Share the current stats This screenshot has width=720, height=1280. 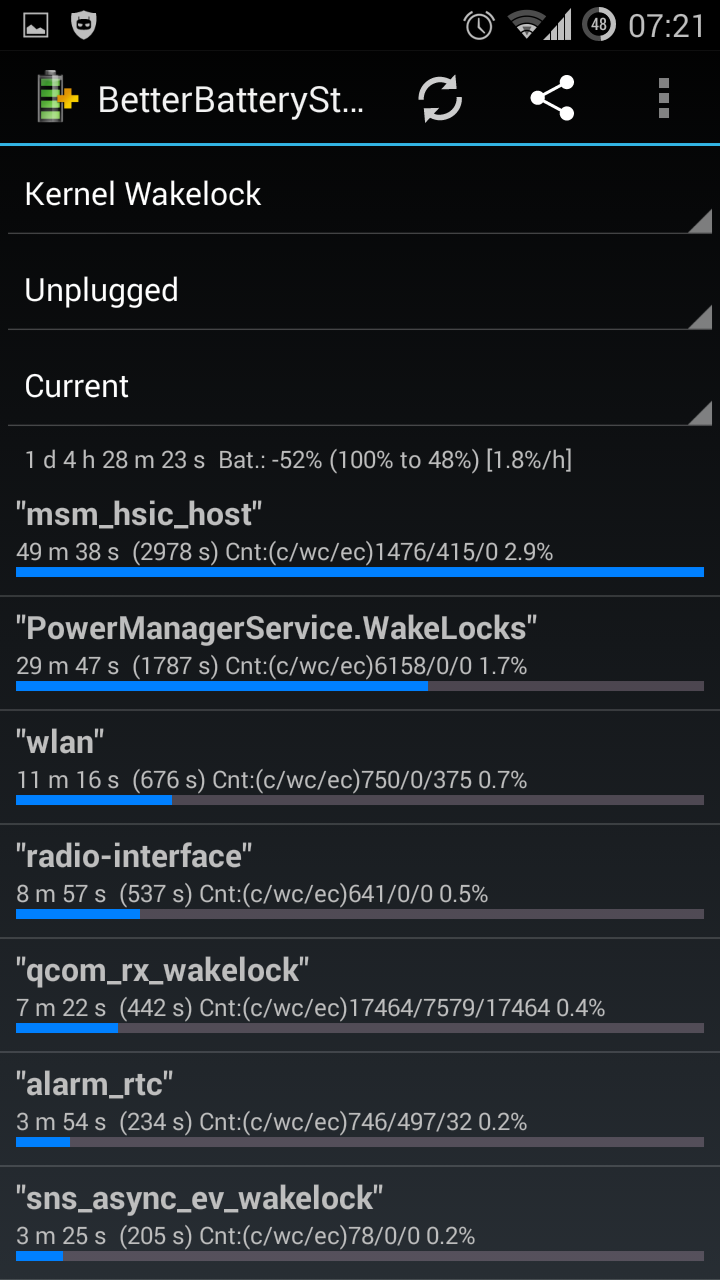click(x=552, y=98)
